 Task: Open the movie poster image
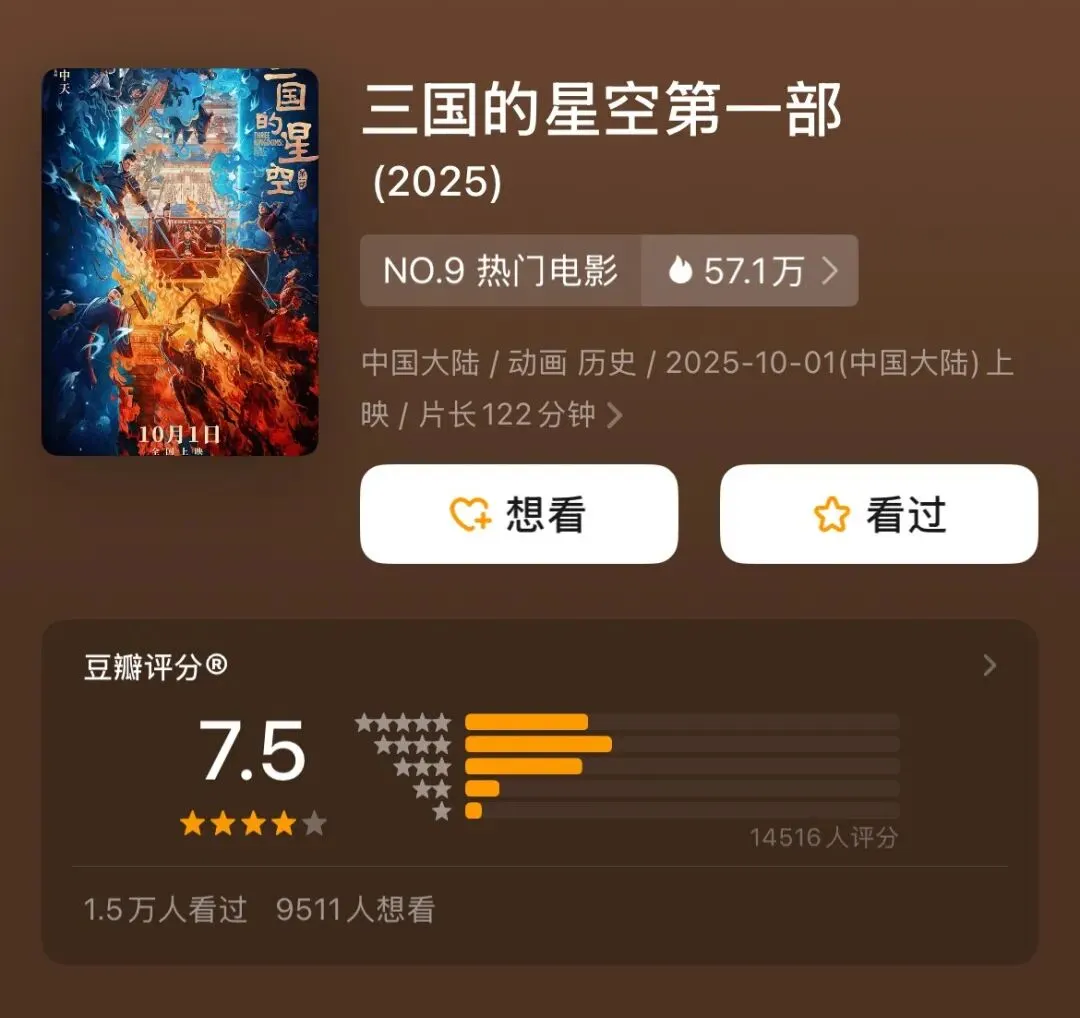180,262
